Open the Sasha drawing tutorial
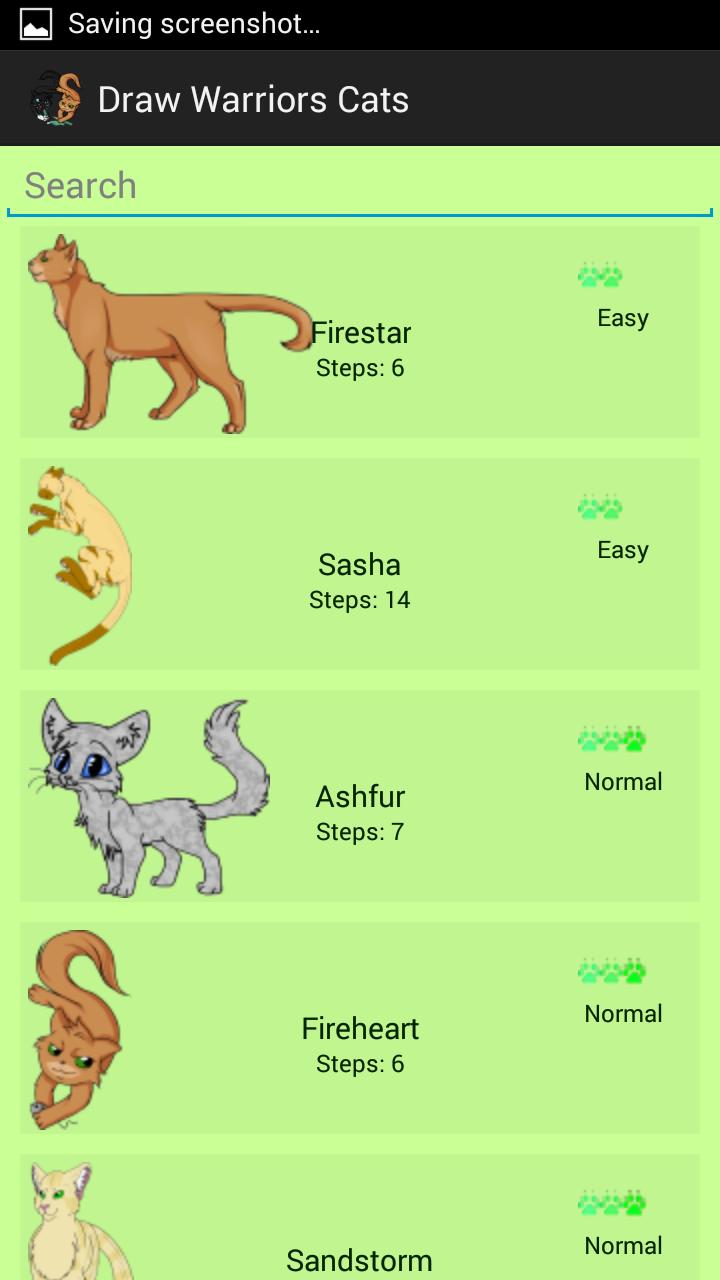The width and height of the screenshot is (720, 1280). [x=360, y=564]
